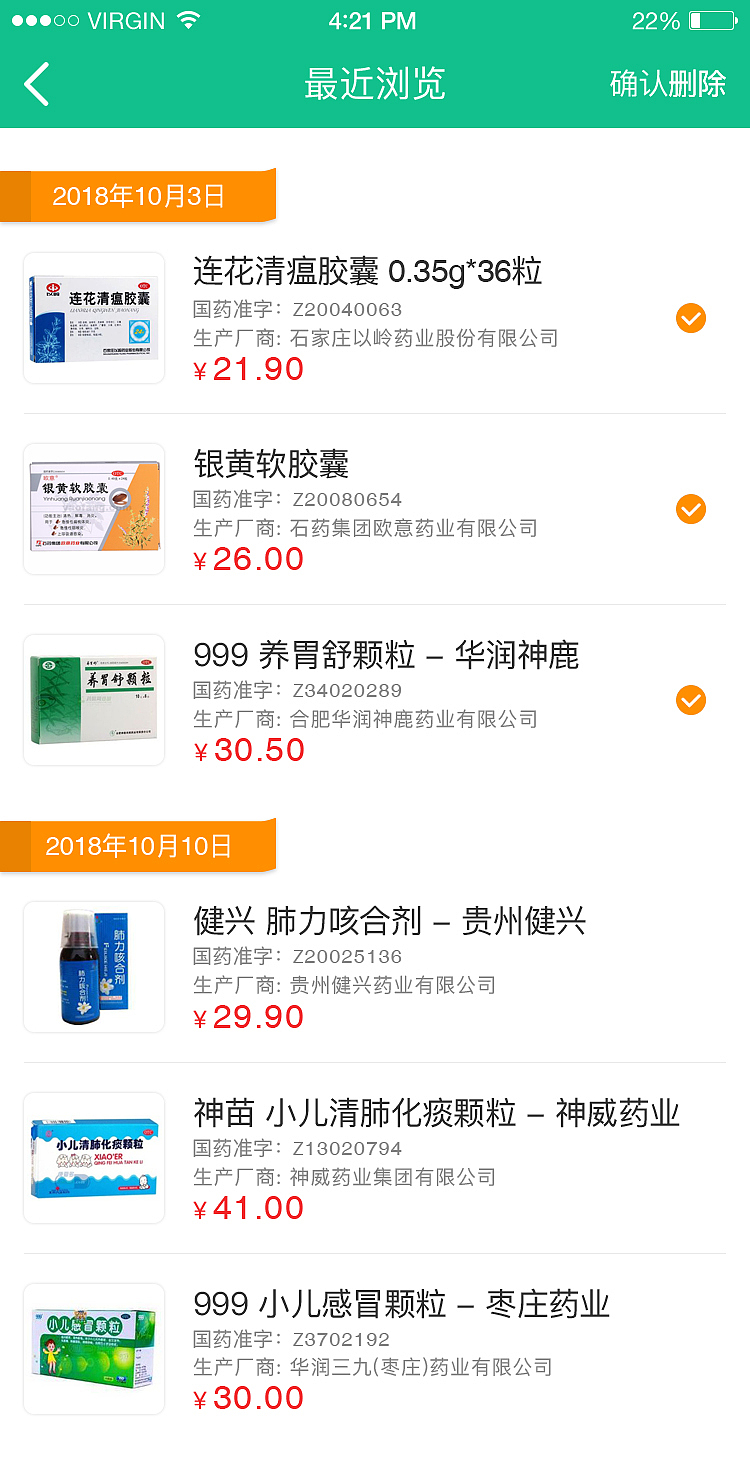Tap the 小儿感冒颗粒 package thumbnail

click(x=93, y=1348)
